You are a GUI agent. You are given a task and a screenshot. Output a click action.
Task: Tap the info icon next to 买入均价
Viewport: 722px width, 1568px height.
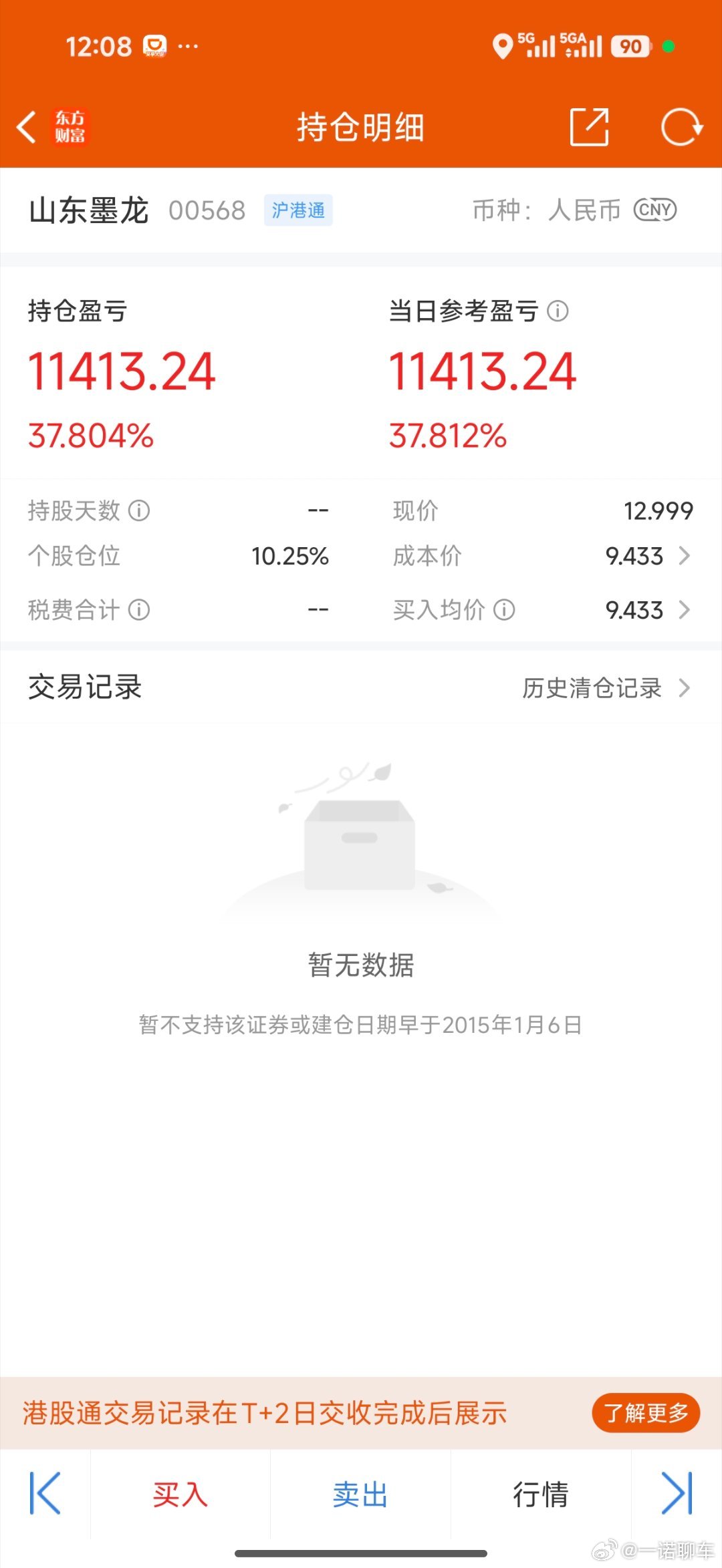503,610
